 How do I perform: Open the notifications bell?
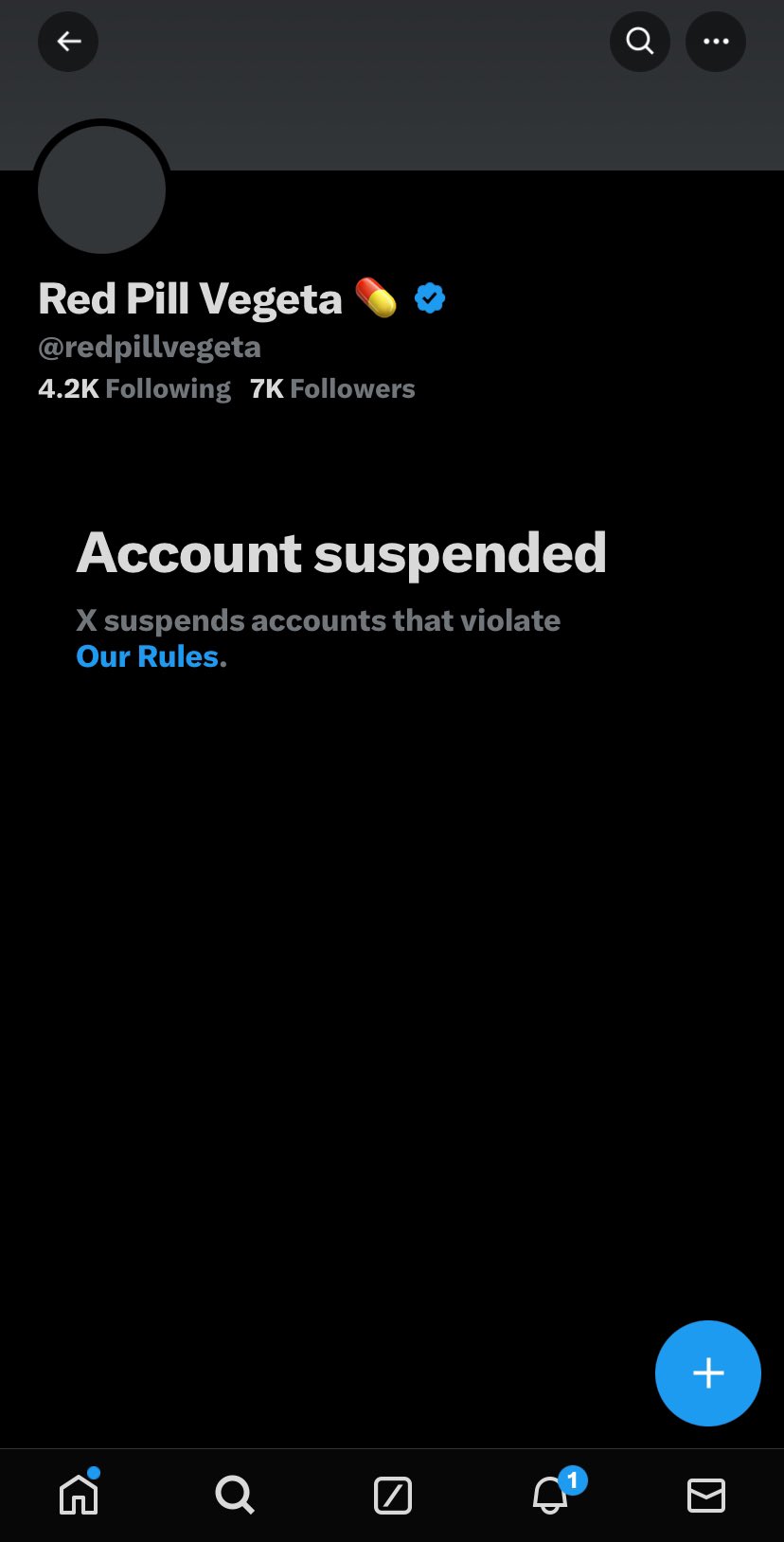pos(550,1497)
